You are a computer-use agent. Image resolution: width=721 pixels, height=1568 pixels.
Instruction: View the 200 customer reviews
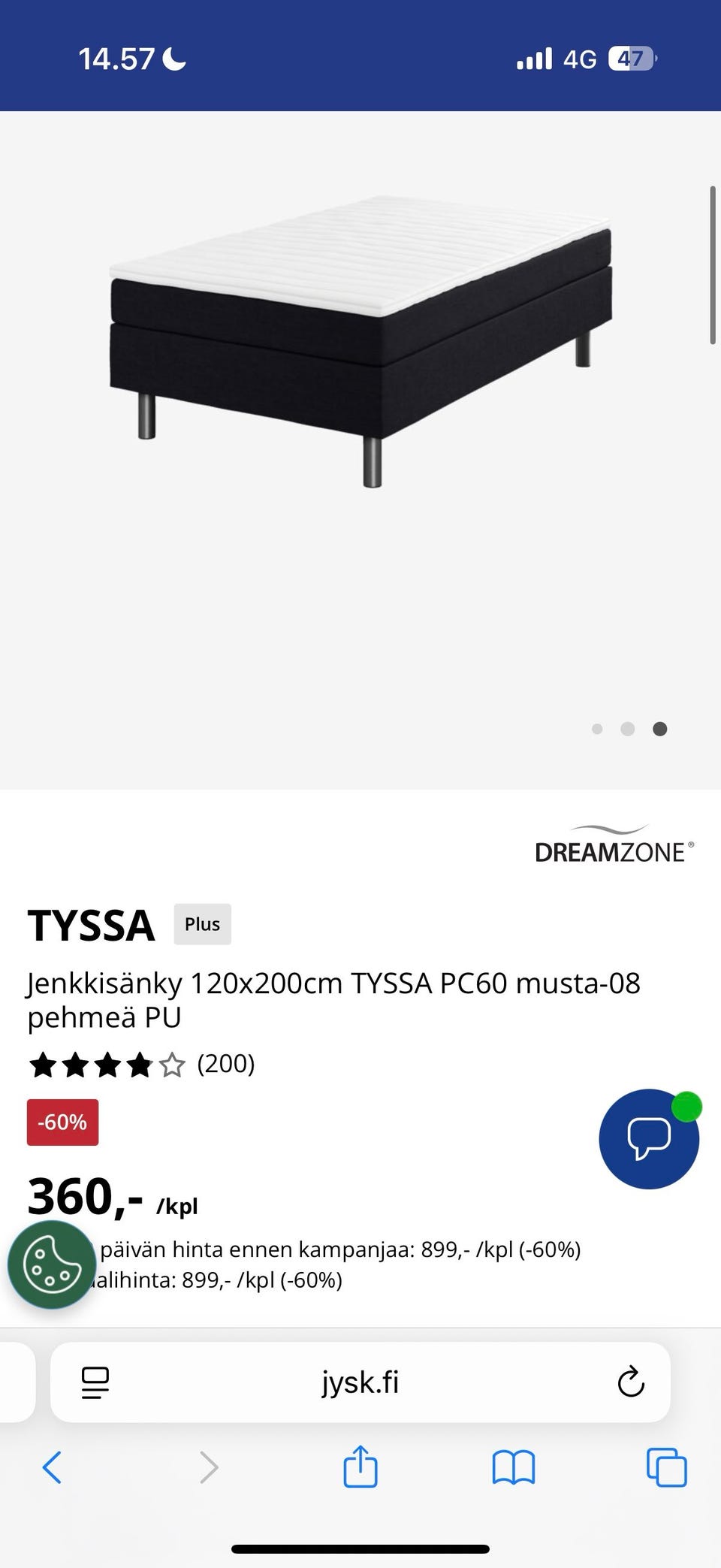(225, 1064)
